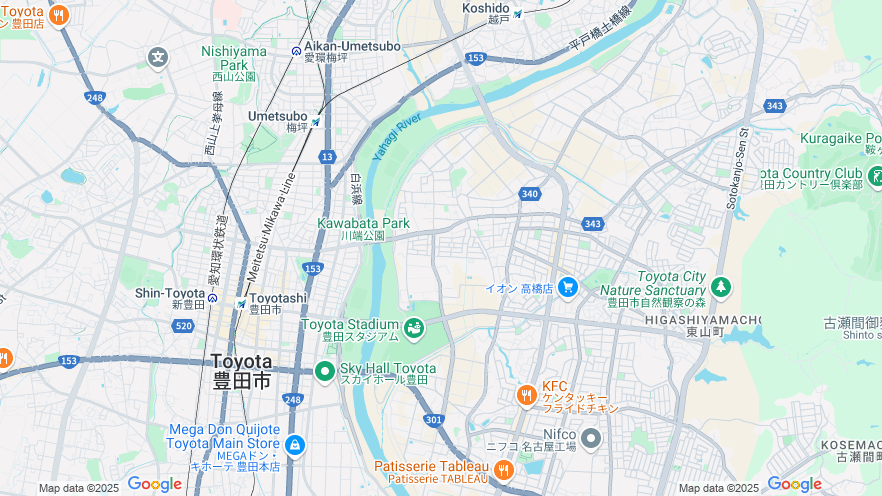
Task: Select the Koshido station icon
Action: 517,14
